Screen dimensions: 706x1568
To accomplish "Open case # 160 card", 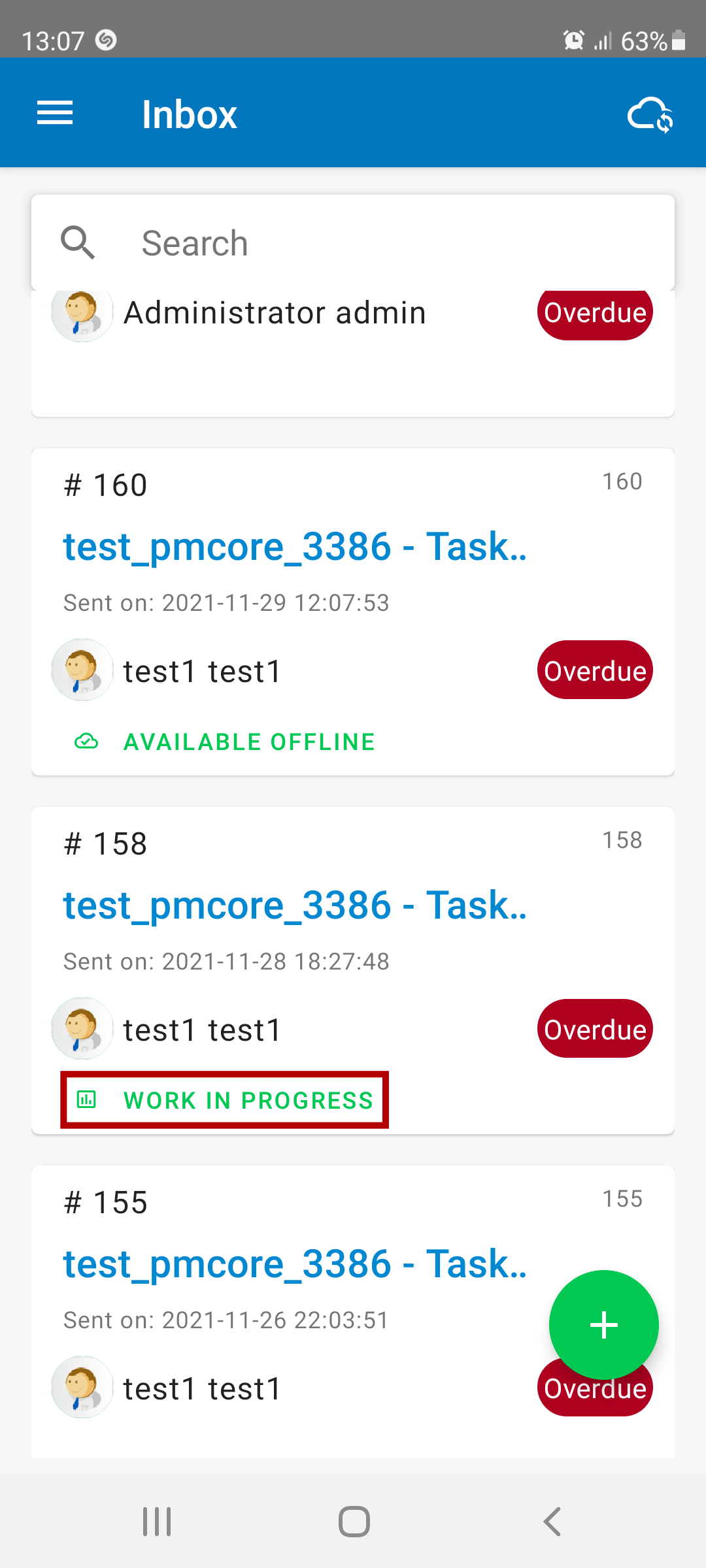I will pos(294,546).
